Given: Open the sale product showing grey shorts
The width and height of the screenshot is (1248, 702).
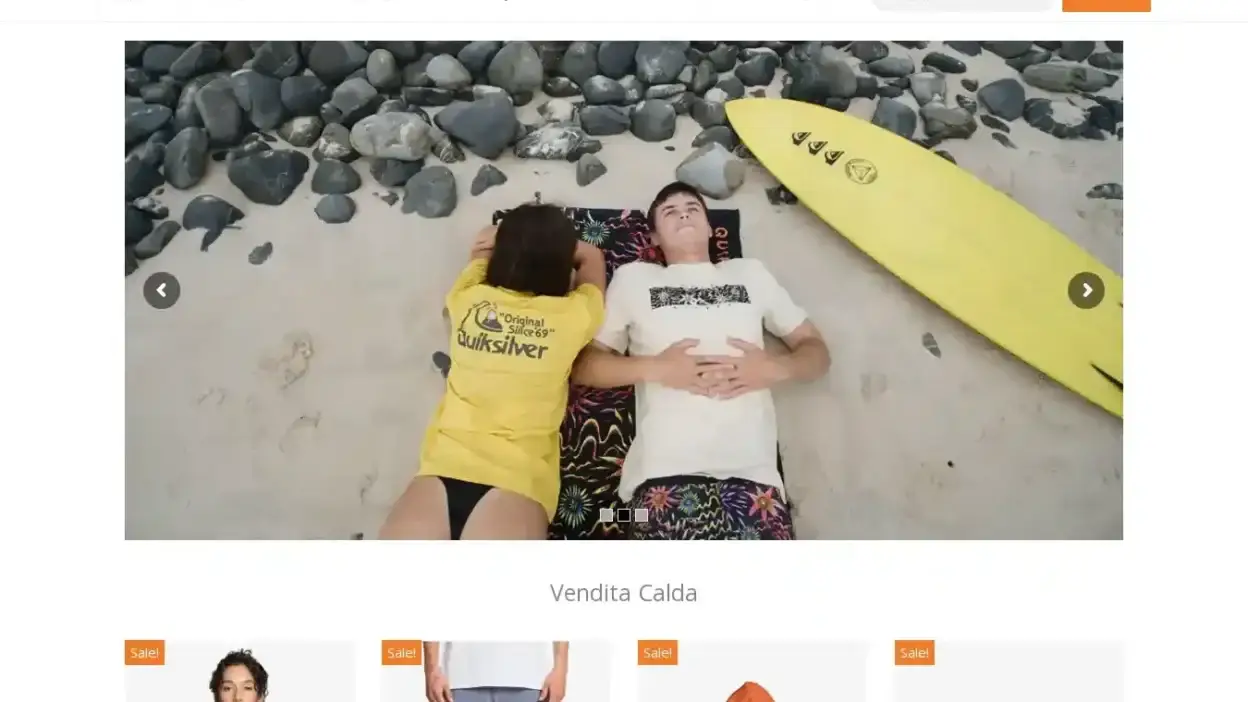Looking at the screenshot, I should pos(495,675).
